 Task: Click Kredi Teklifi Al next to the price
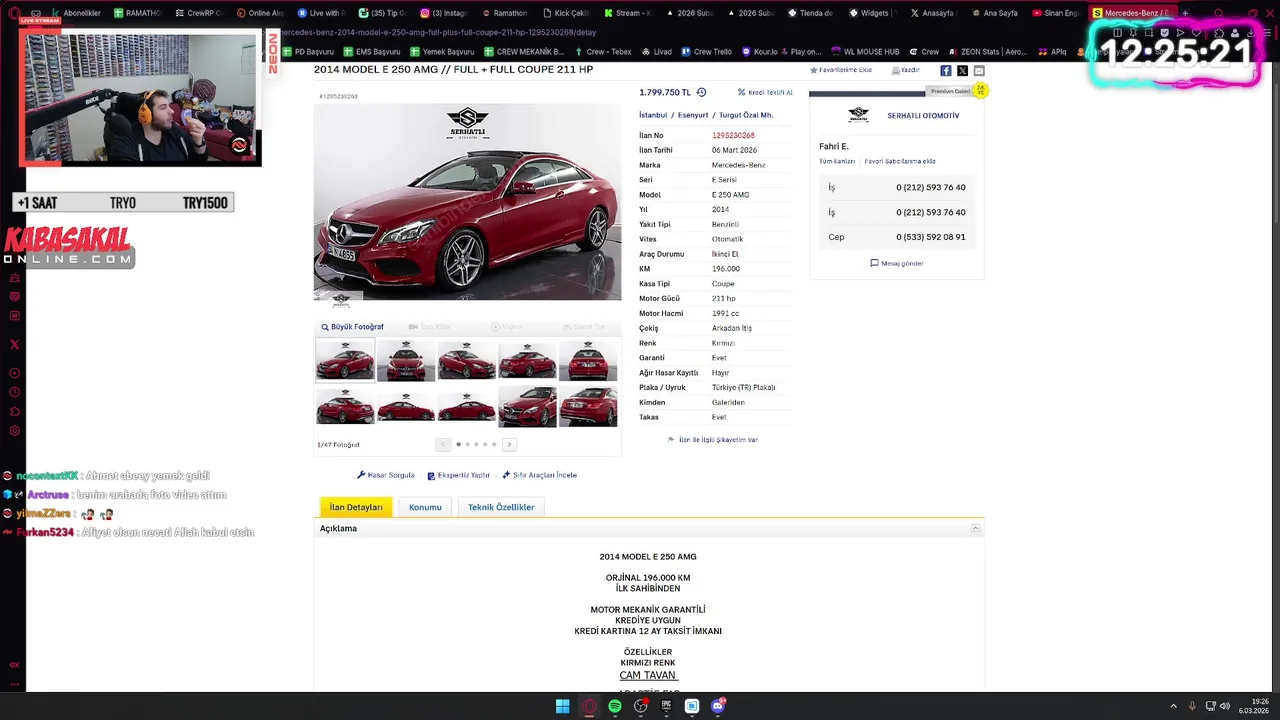click(766, 92)
